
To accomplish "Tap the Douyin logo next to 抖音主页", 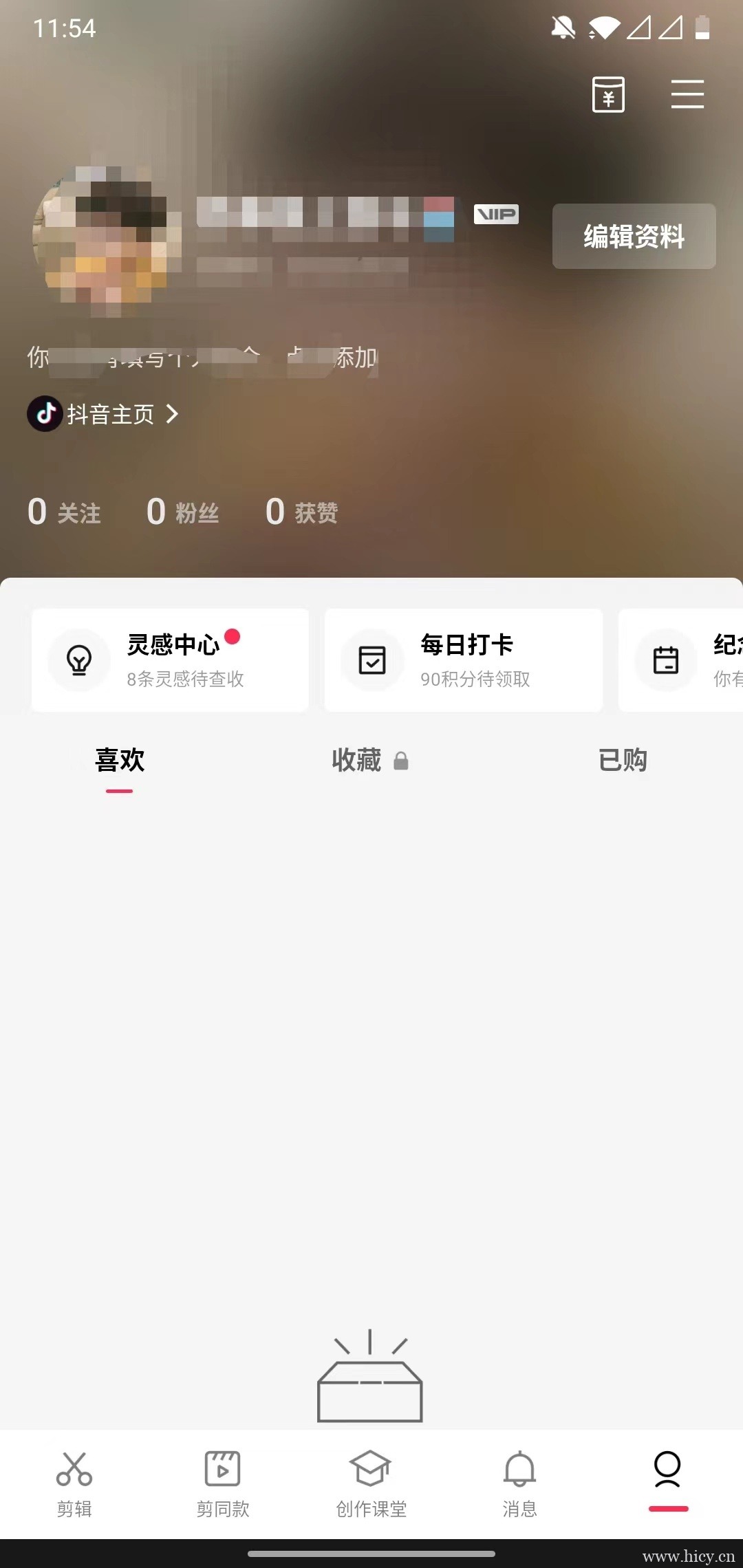I will tap(45, 414).
